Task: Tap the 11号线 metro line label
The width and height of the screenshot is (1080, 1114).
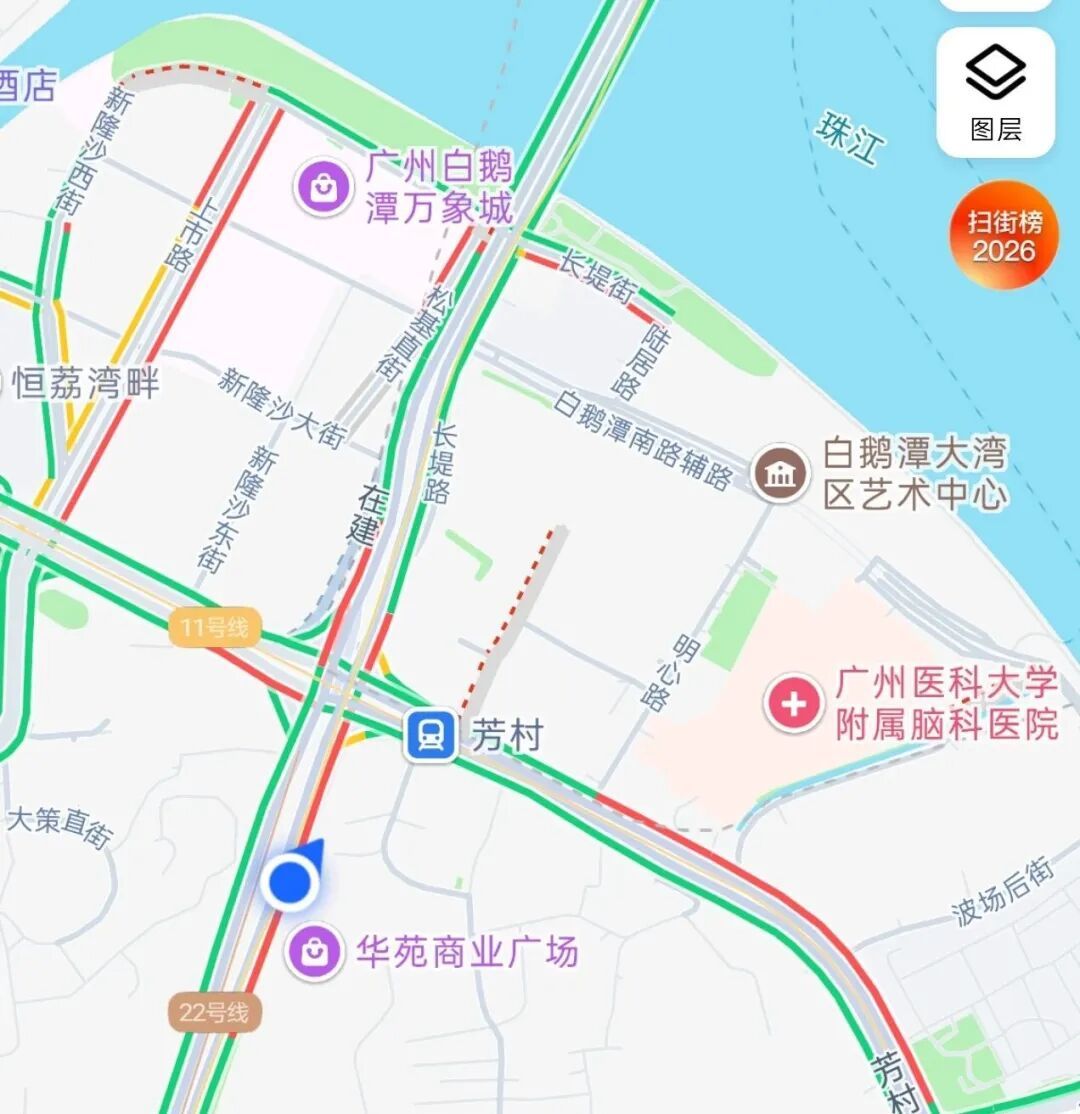Action: click(x=215, y=627)
